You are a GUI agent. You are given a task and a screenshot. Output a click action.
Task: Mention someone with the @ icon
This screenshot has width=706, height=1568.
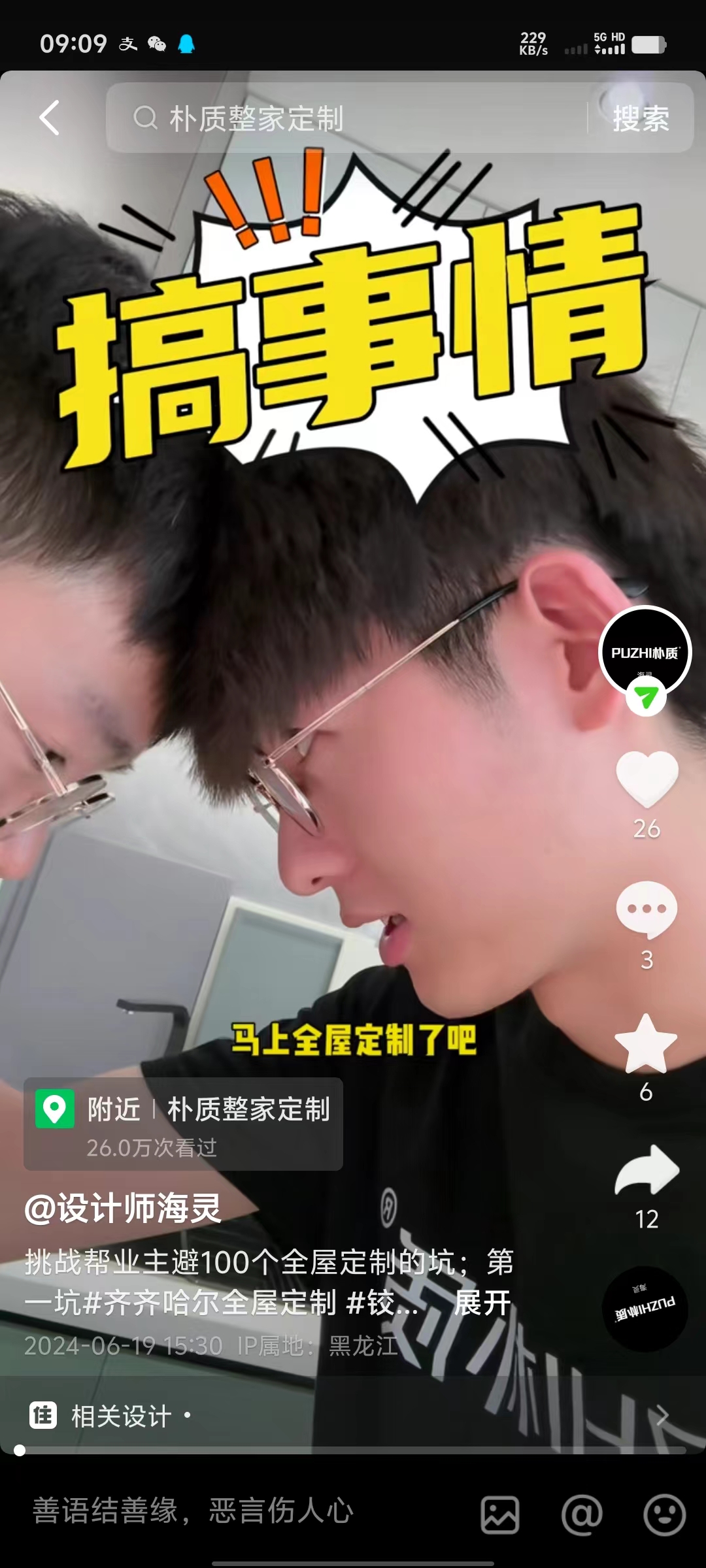coord(582,1514)
